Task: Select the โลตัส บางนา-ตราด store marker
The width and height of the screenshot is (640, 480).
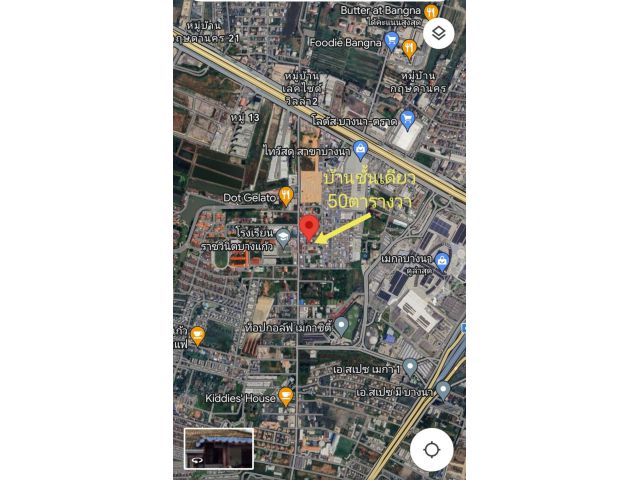Action: tap(407, 120)
